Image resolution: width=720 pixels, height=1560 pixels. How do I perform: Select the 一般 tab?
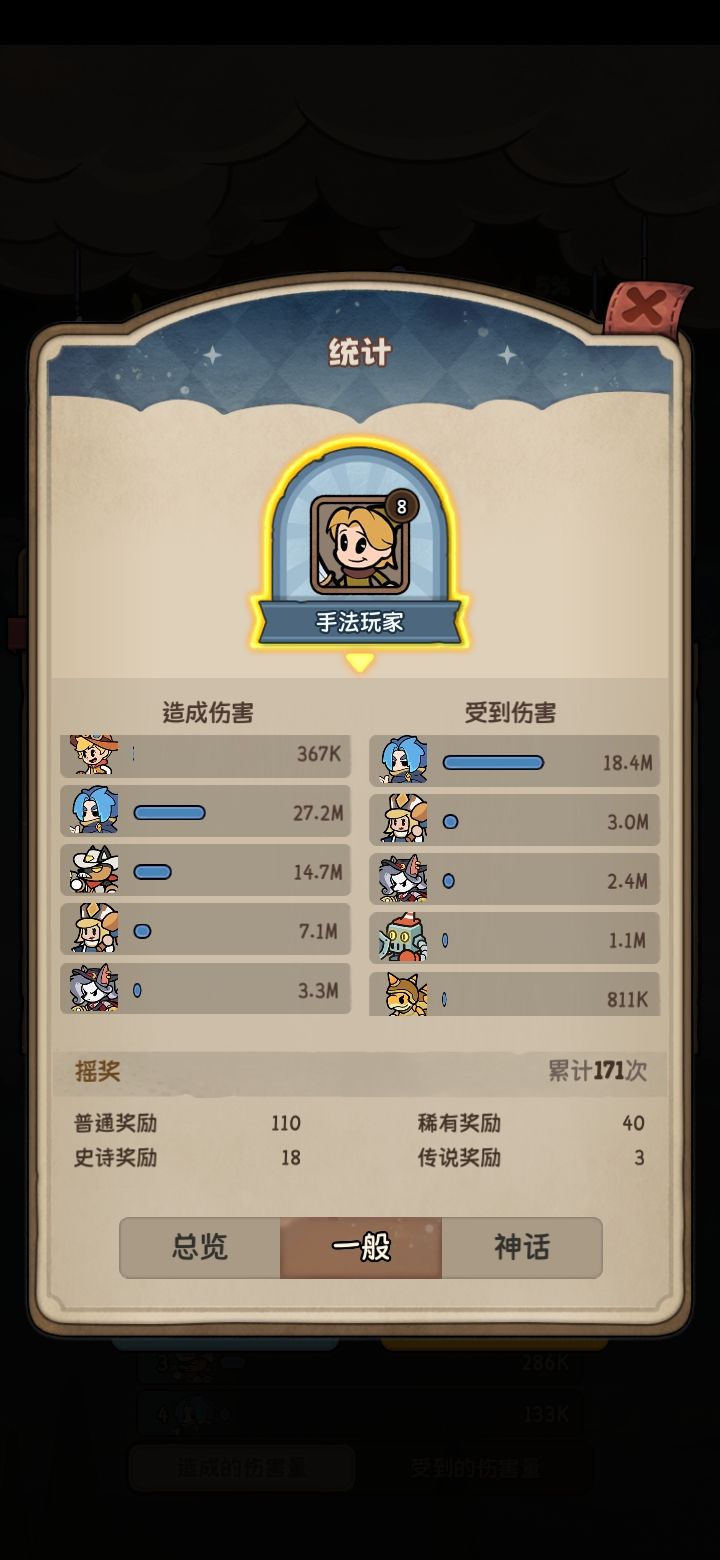coord(361,1247)
